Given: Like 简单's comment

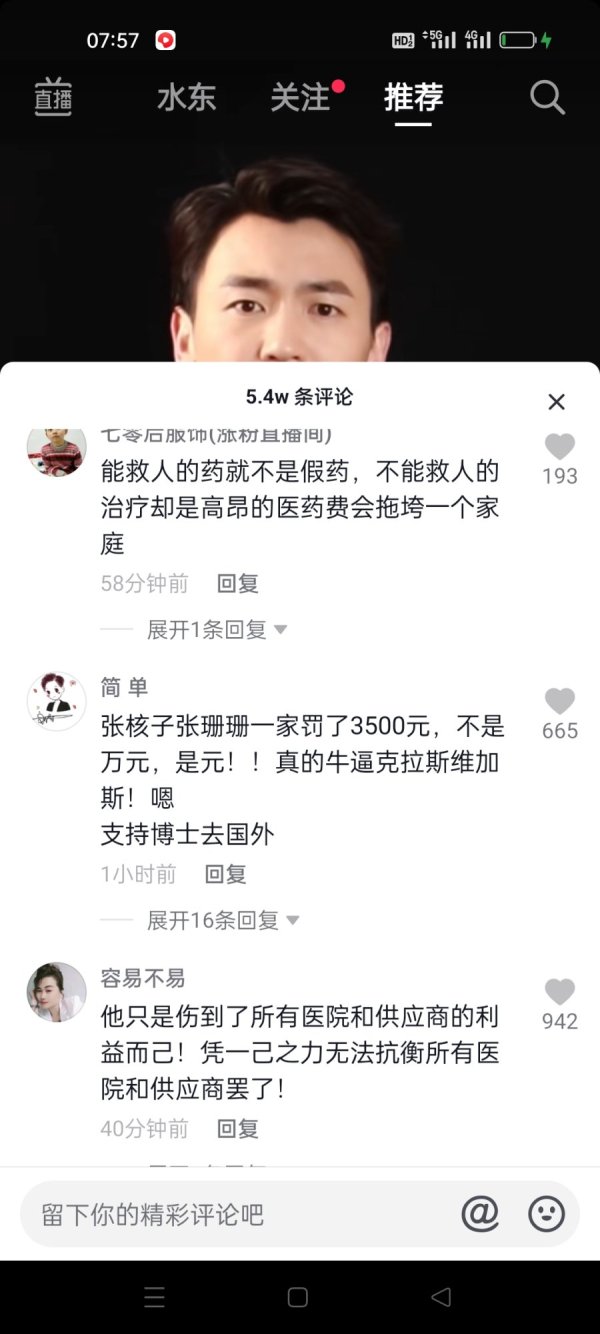Looking at the screenshot, I should [560, 702].
